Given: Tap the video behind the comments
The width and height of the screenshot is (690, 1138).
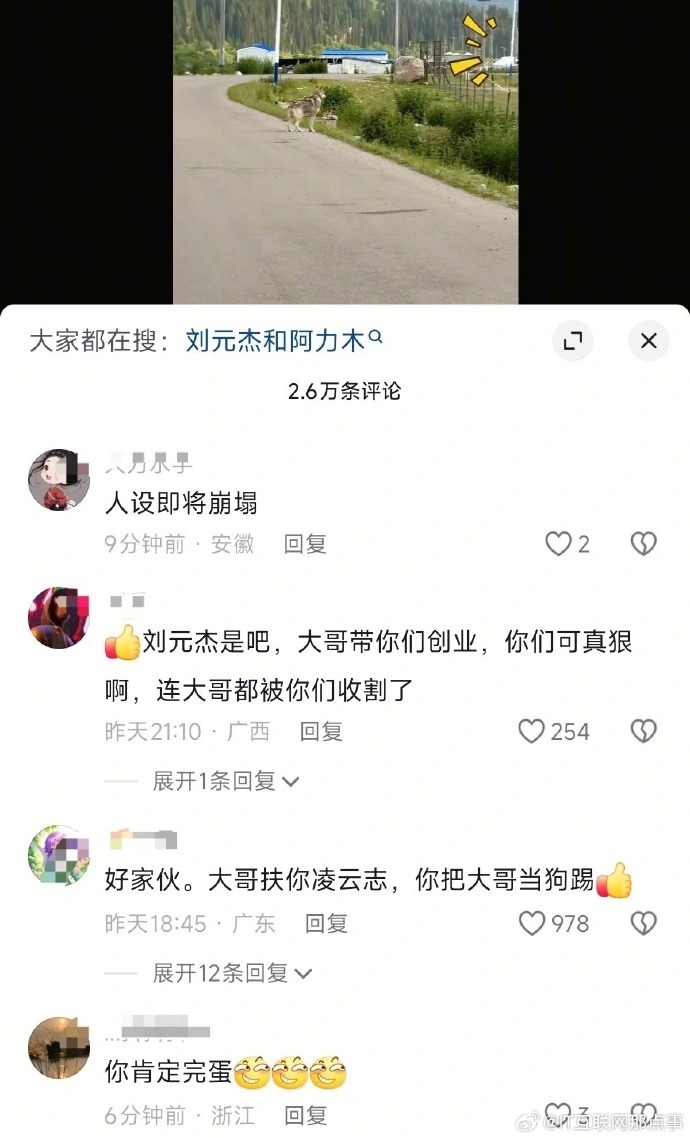Looking at the screenshot, I should pyautogui.click(x=345, y=150).
